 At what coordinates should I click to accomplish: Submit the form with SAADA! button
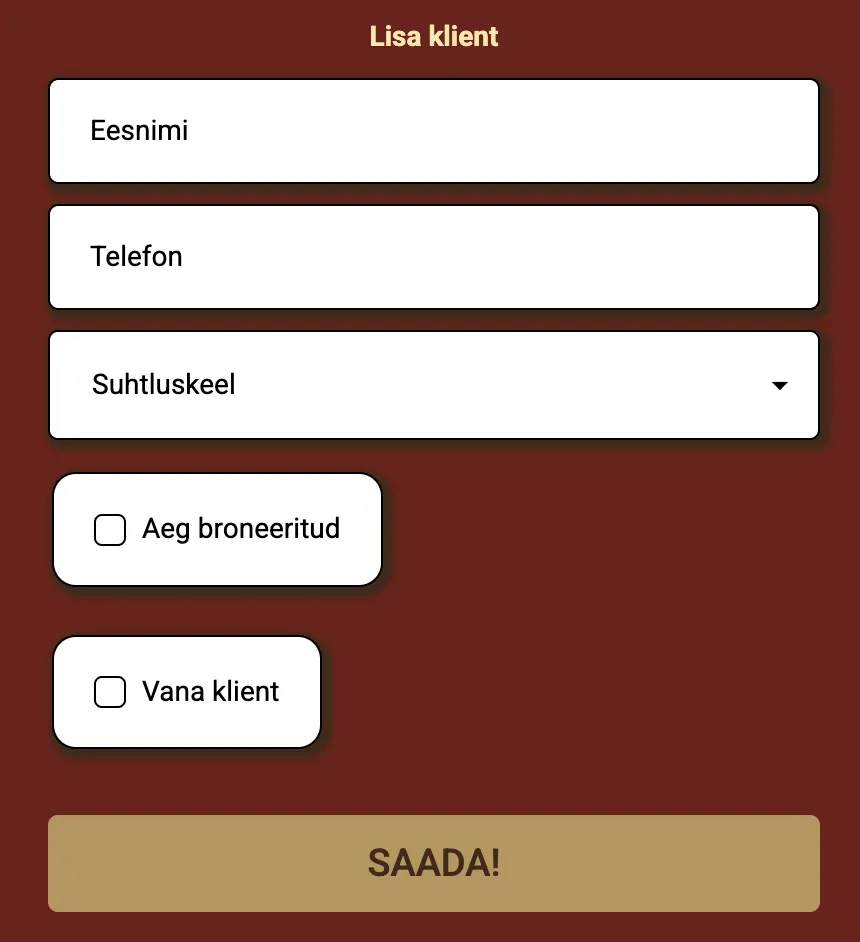tap(434, 863)
